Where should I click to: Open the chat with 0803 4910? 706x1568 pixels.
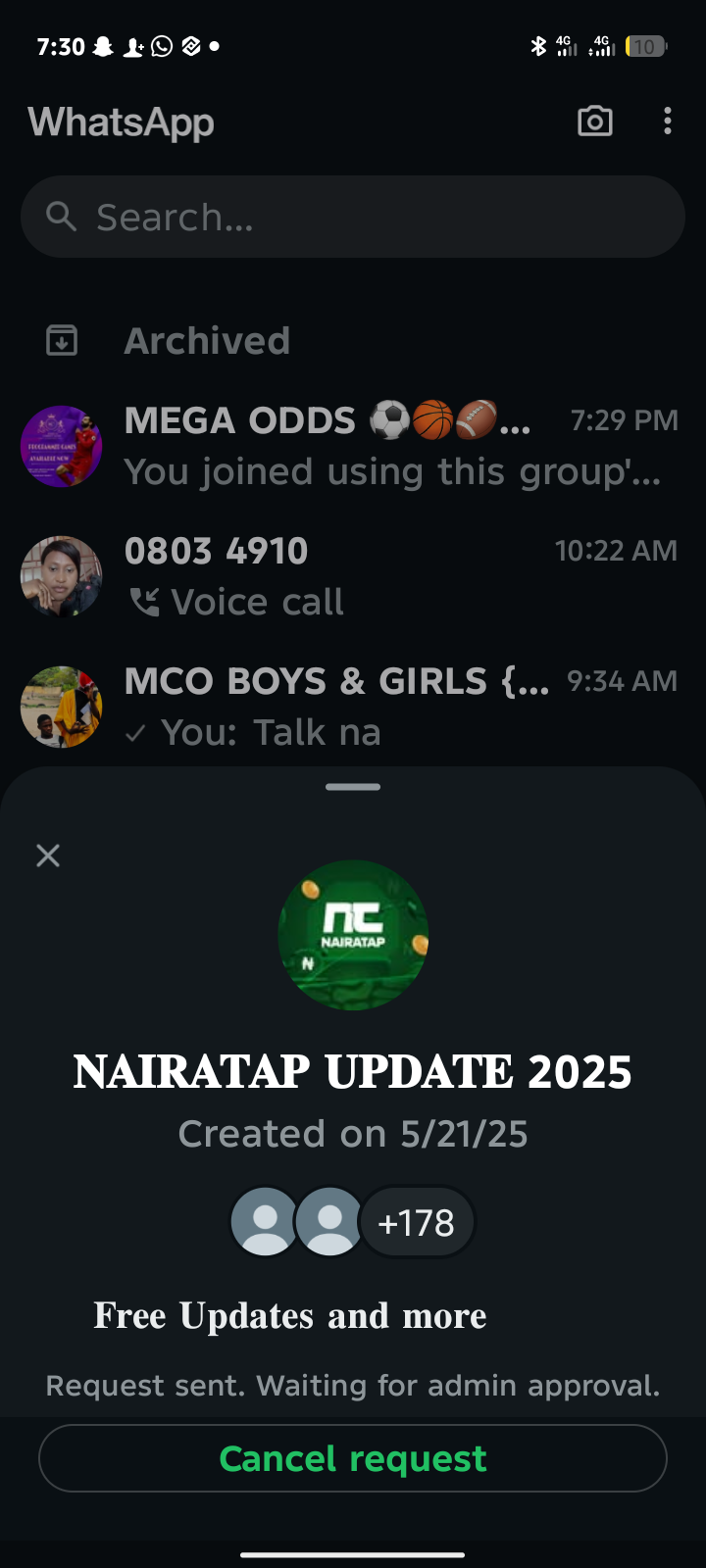[353, 576]
